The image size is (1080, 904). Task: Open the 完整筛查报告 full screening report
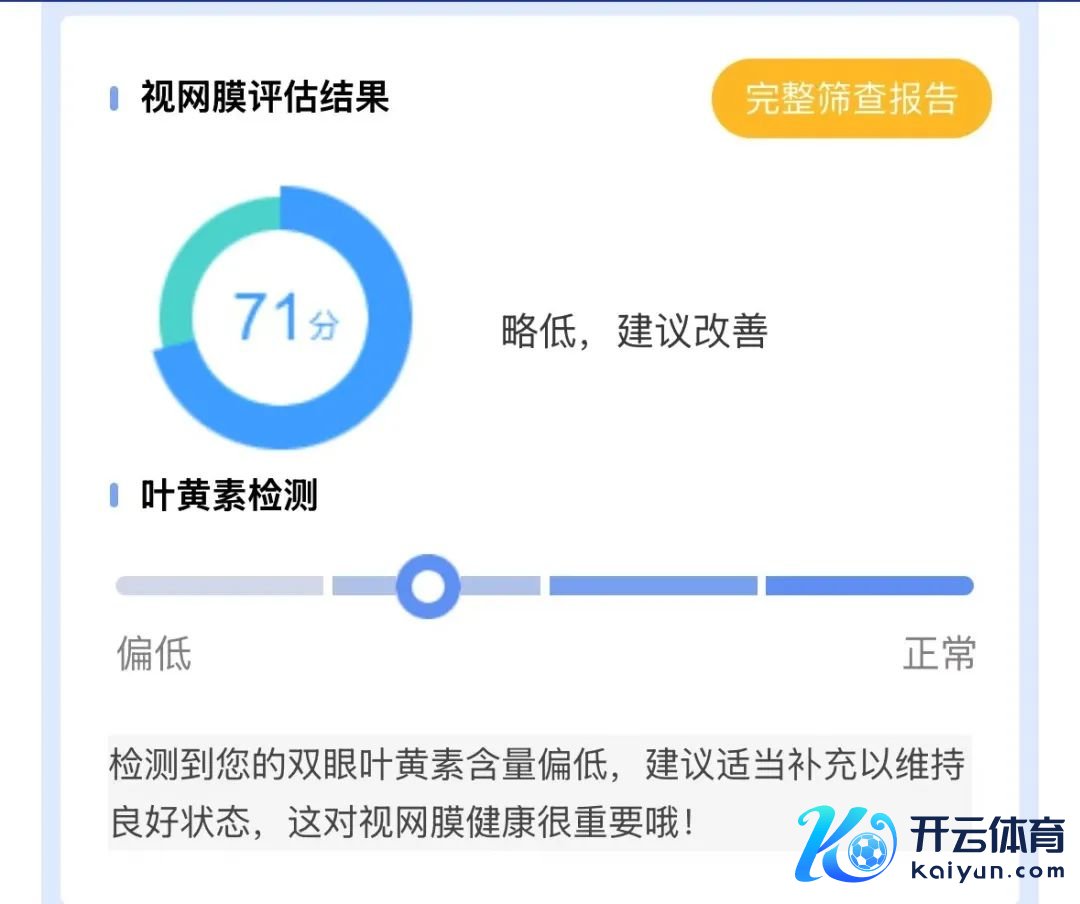851,98
